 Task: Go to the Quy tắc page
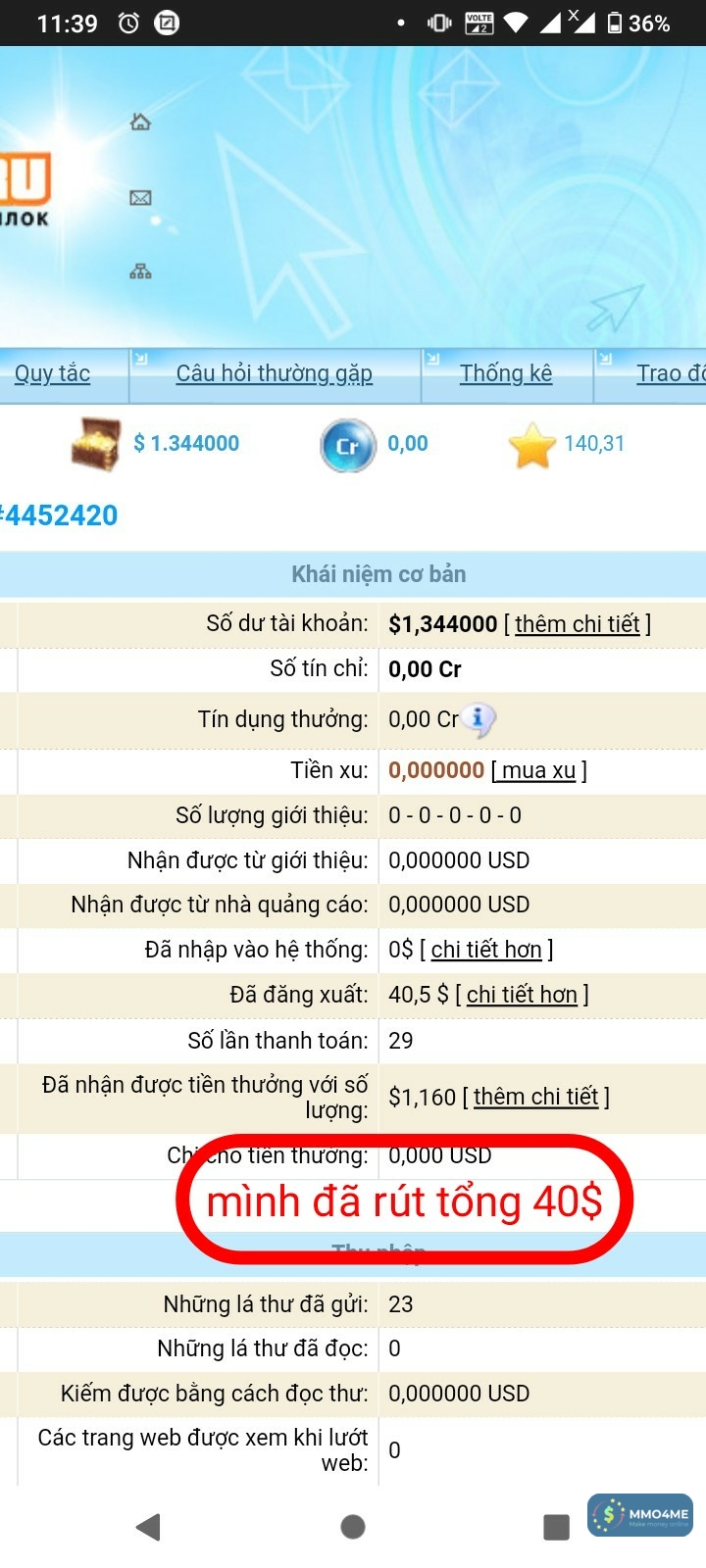(x=52, y=373)
